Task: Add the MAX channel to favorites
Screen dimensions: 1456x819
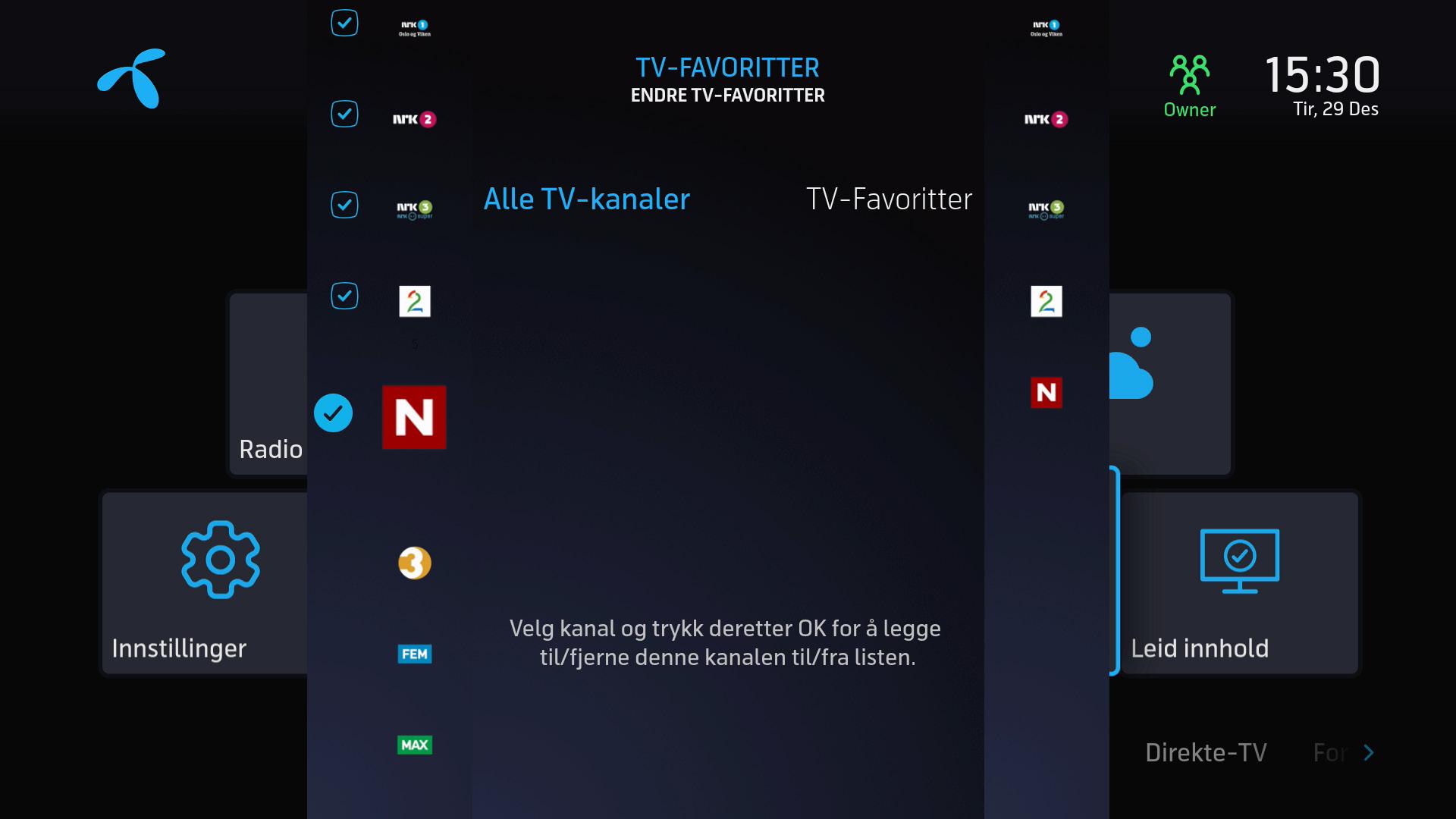Action: point(414,745)
